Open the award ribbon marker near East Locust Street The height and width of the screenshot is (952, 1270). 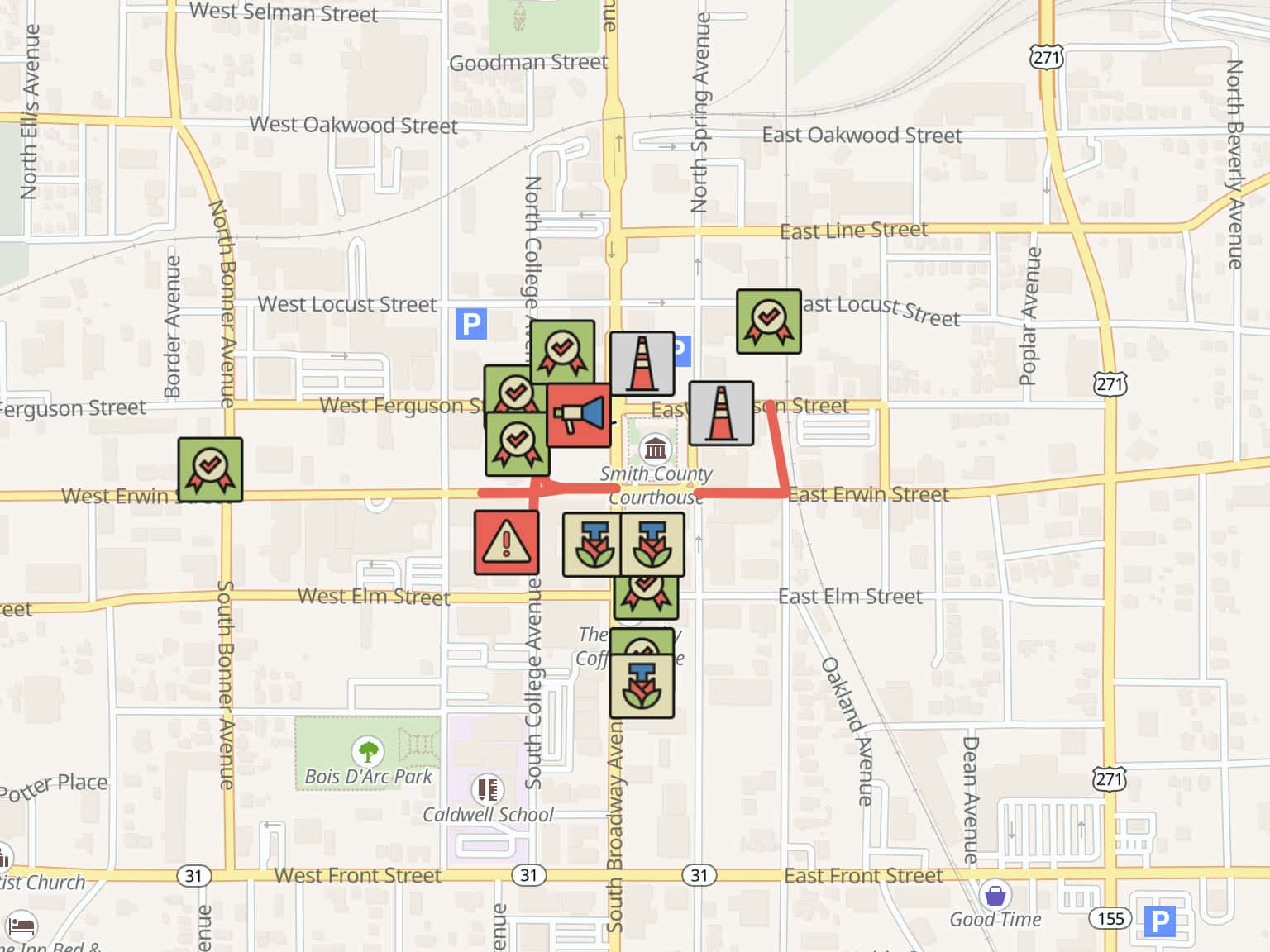pos(769,321)
